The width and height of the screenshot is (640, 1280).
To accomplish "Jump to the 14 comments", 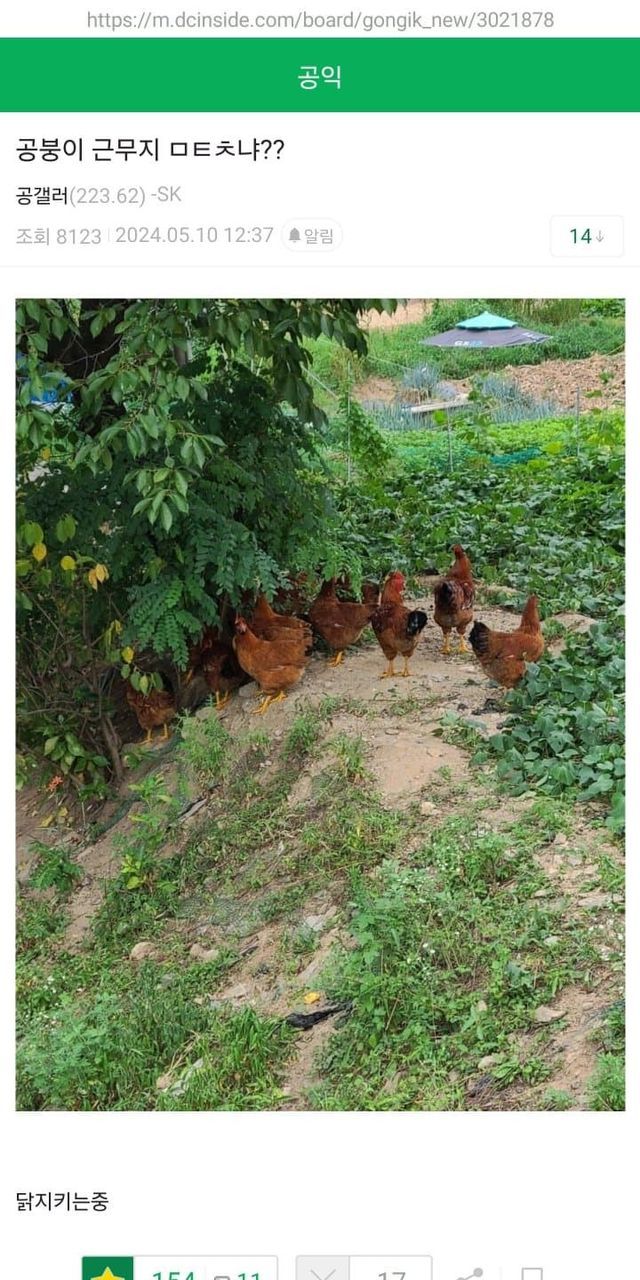I will tap(586, 236).
